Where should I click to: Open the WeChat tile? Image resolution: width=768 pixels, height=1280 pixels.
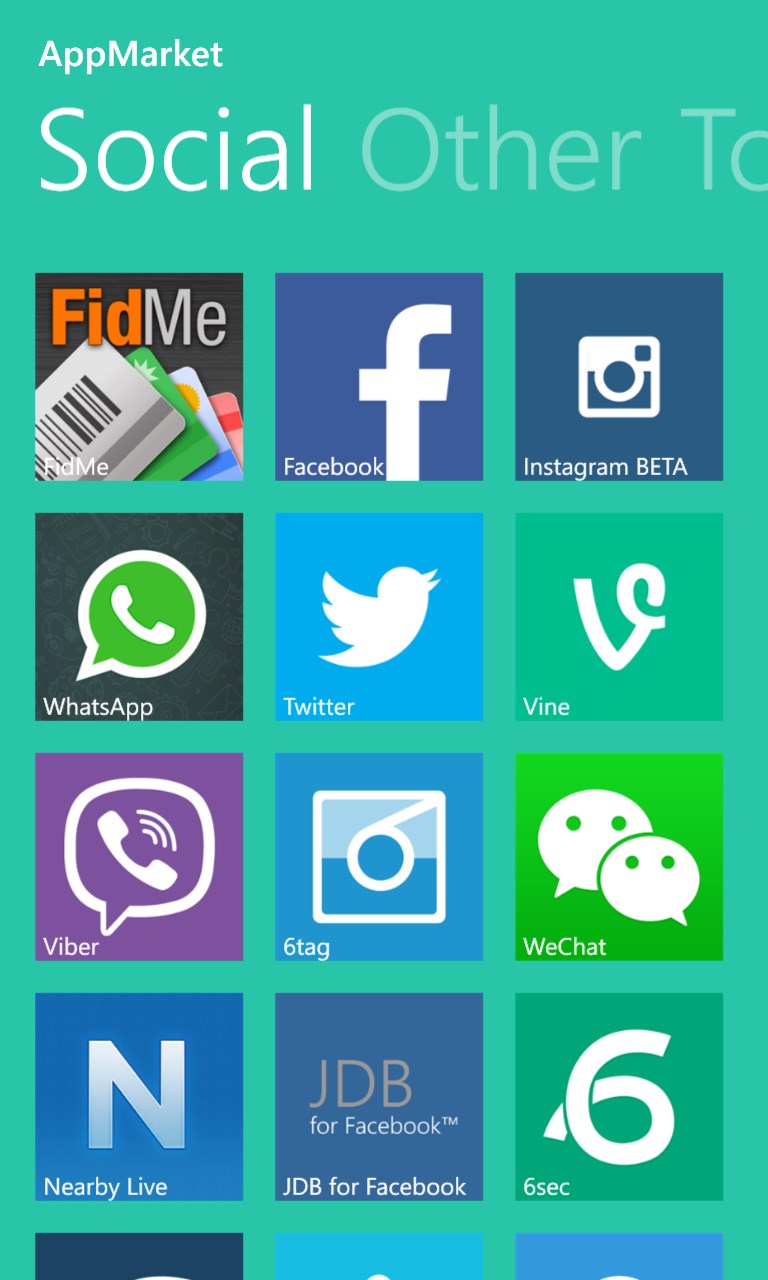point(619,857)
